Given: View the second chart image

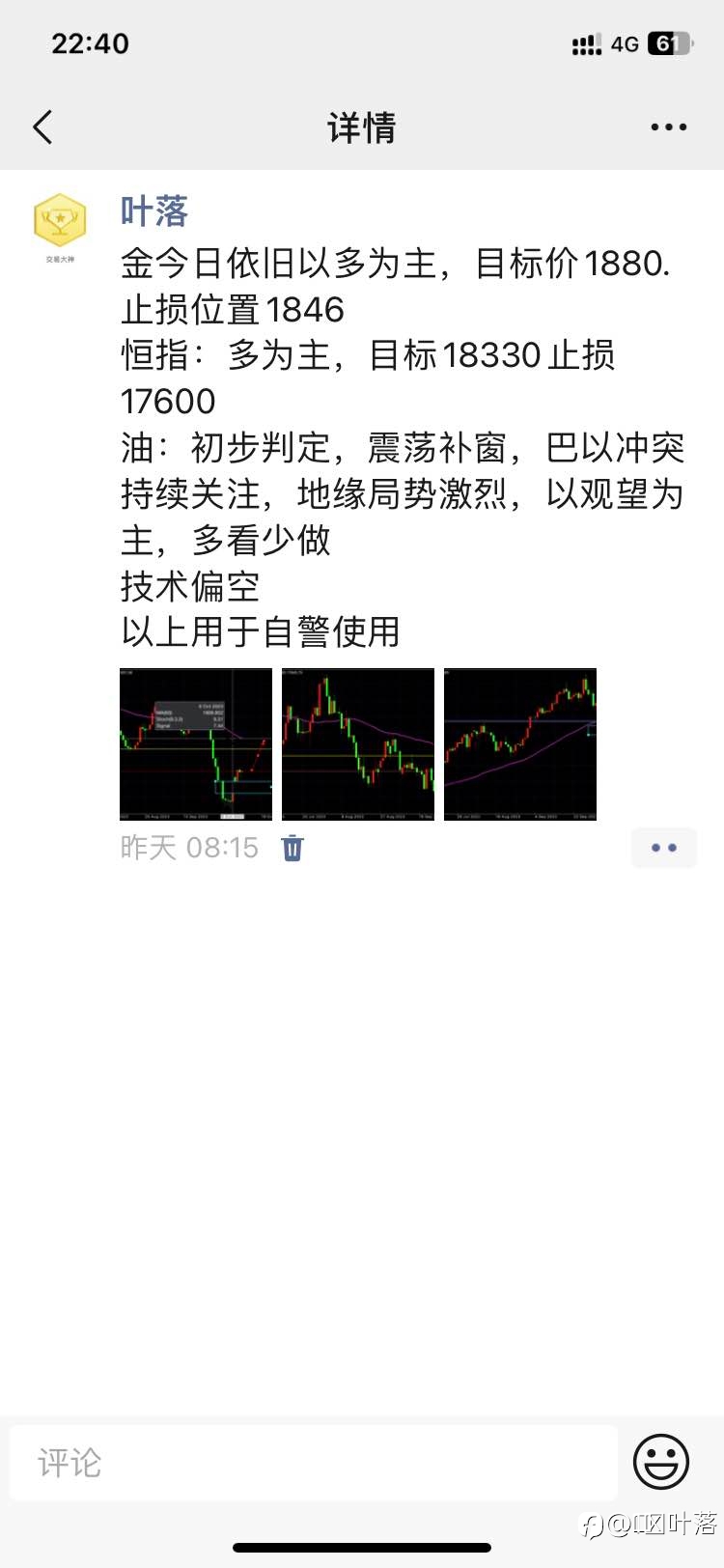Looking at the screenshot, I should [358, 744].
